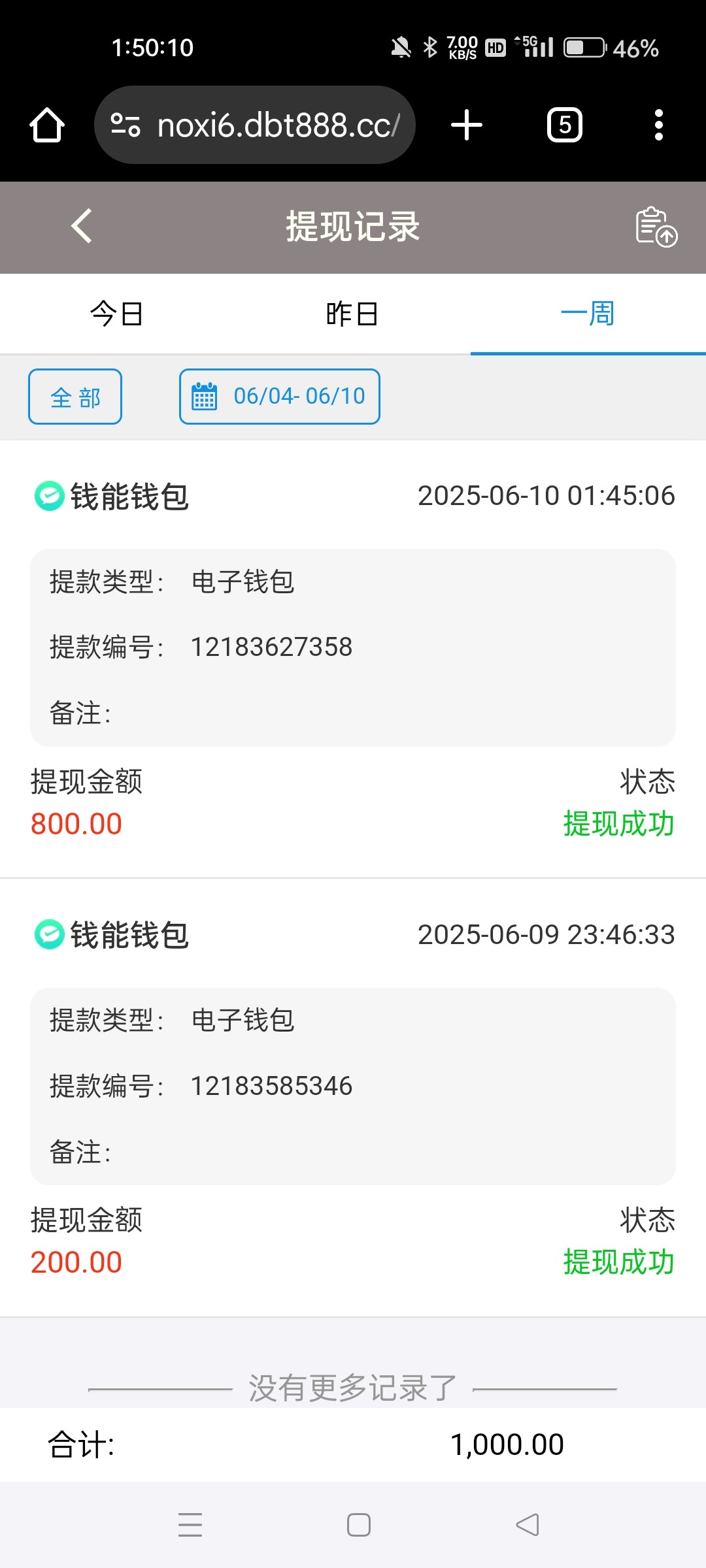The image size is (706, 1568).
Task: Show the open tabs switcher
Action: (x=565, y=125)
